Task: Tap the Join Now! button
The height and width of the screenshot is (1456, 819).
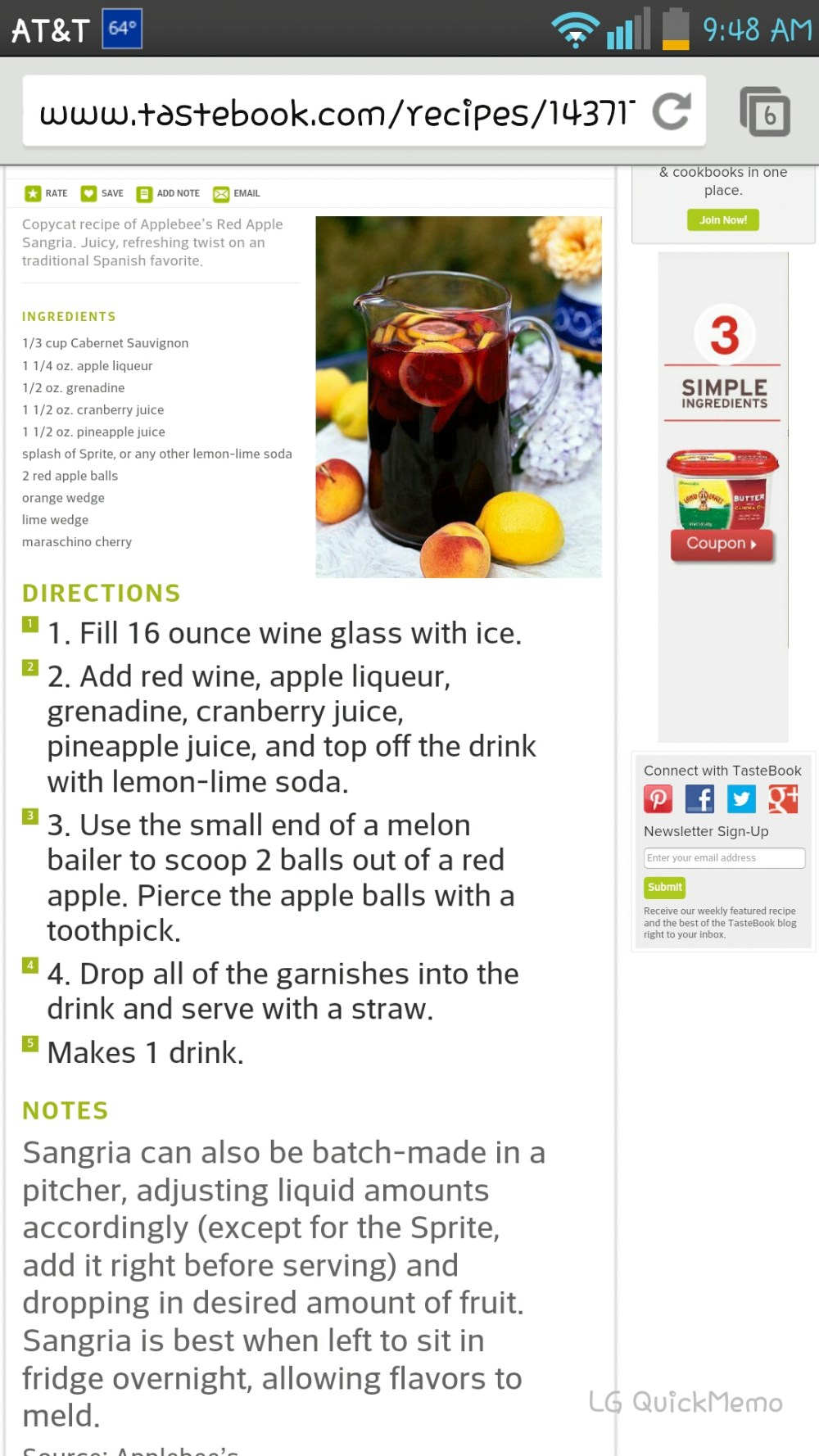Action: (x=722, y=219)
